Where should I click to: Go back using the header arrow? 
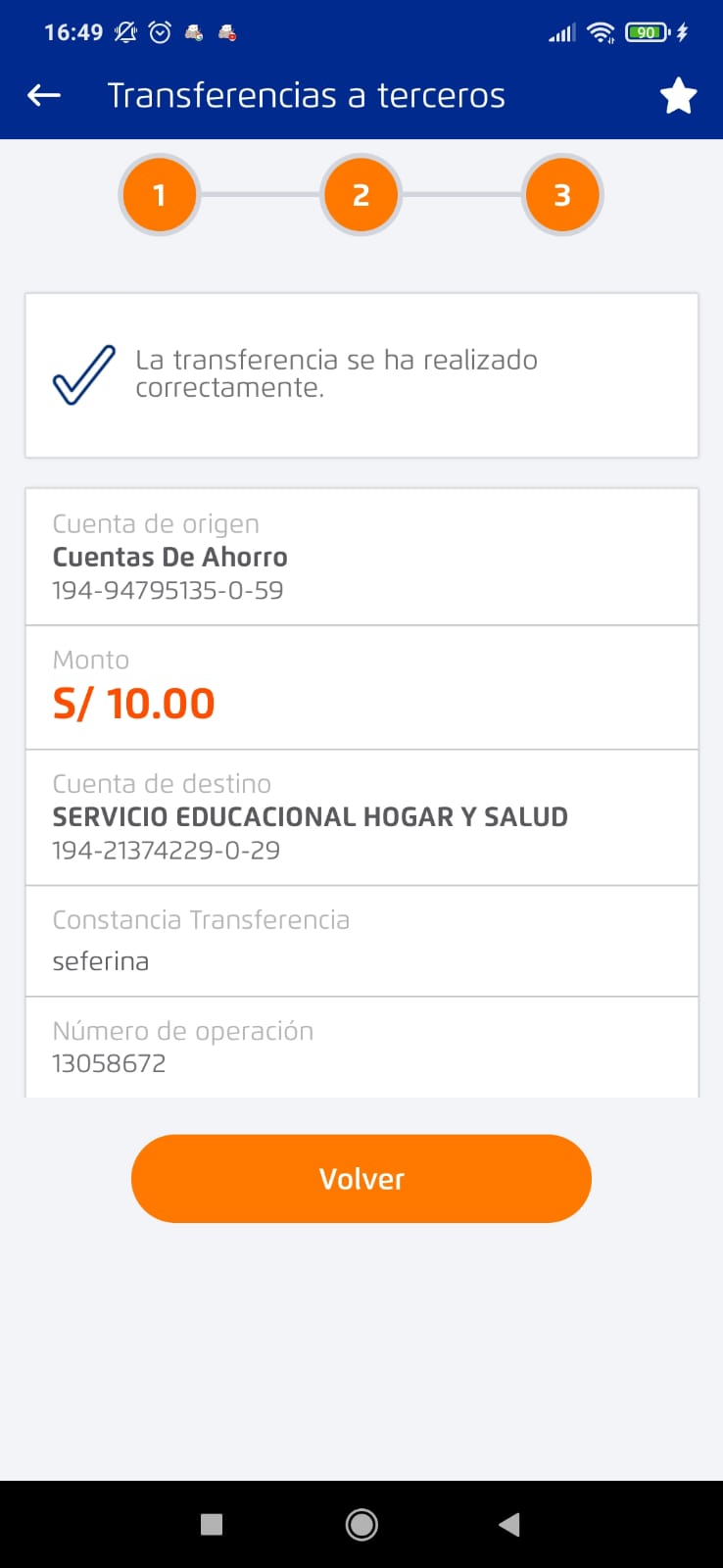44,95
